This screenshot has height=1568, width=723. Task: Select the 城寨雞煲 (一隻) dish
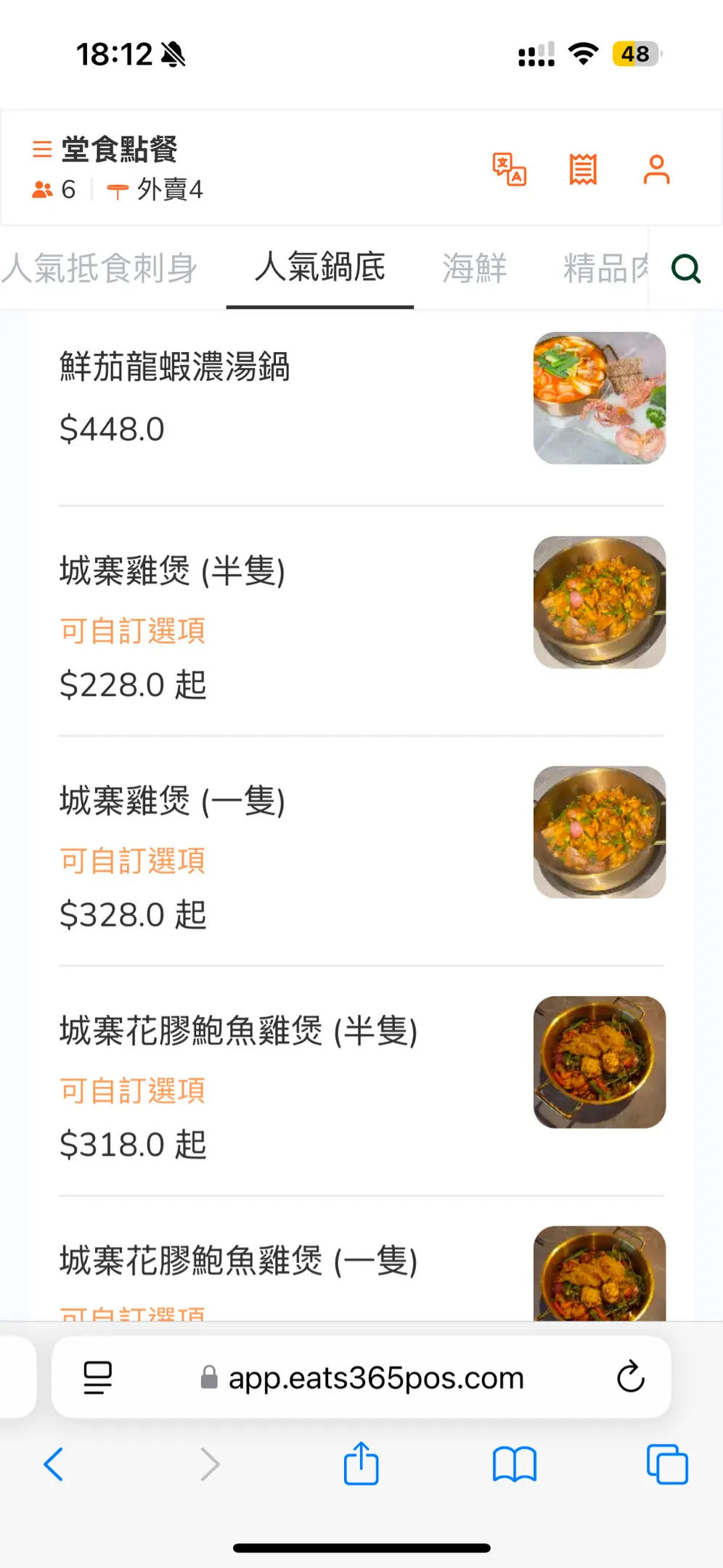tap(172, 801)
